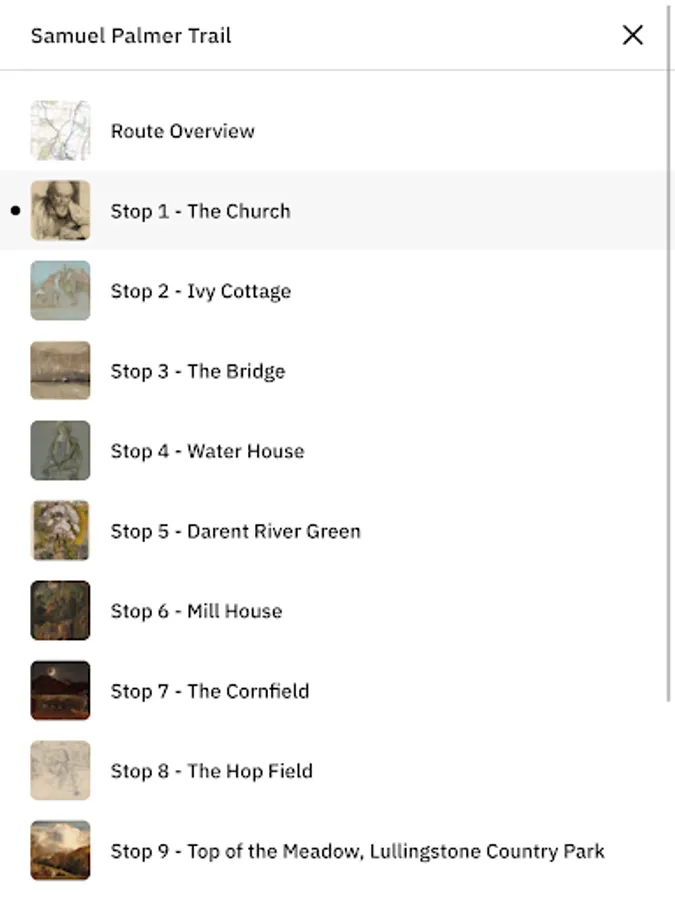Select Stop 1 - The Church
This screenshot has height=900, width=675.
point(200,211)
